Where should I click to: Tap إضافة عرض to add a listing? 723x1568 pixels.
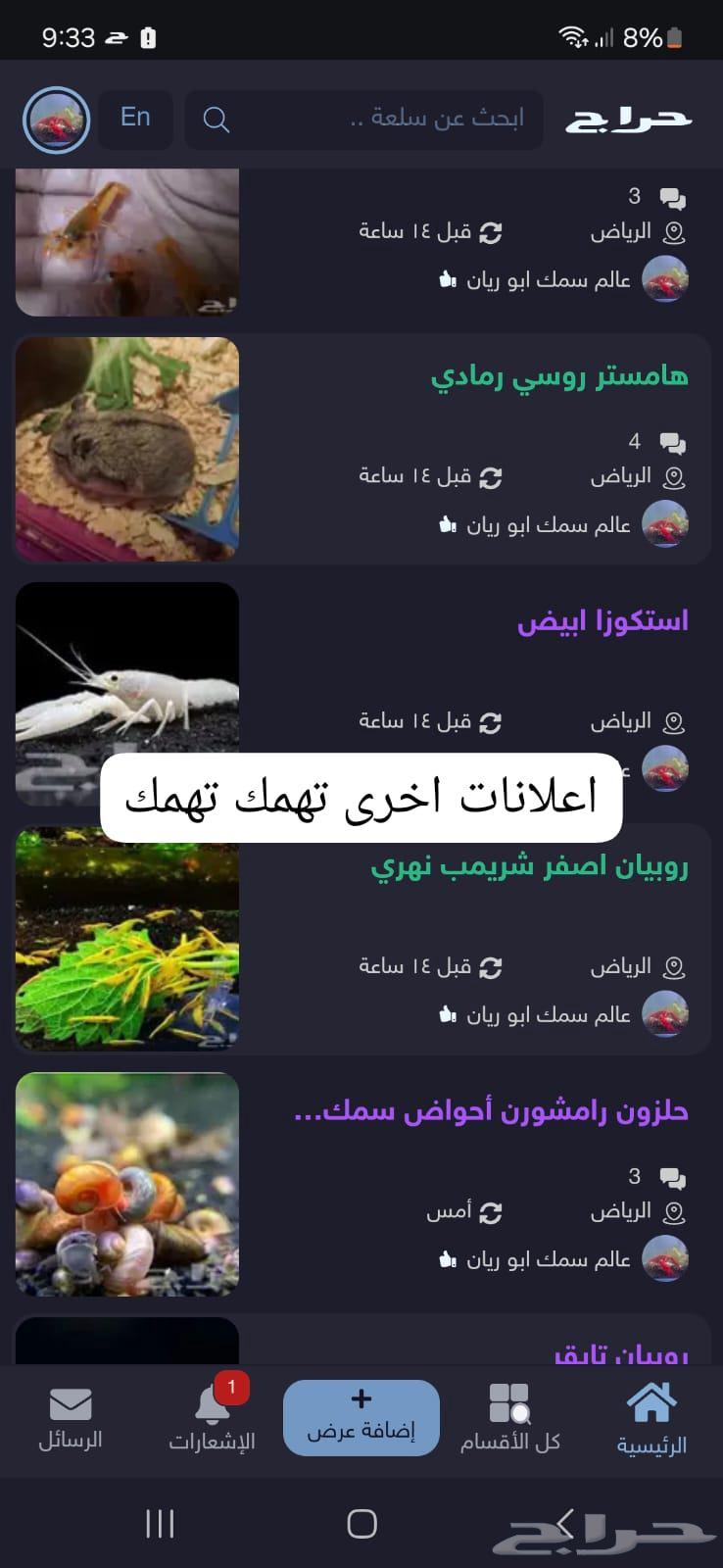[361, 1417]
